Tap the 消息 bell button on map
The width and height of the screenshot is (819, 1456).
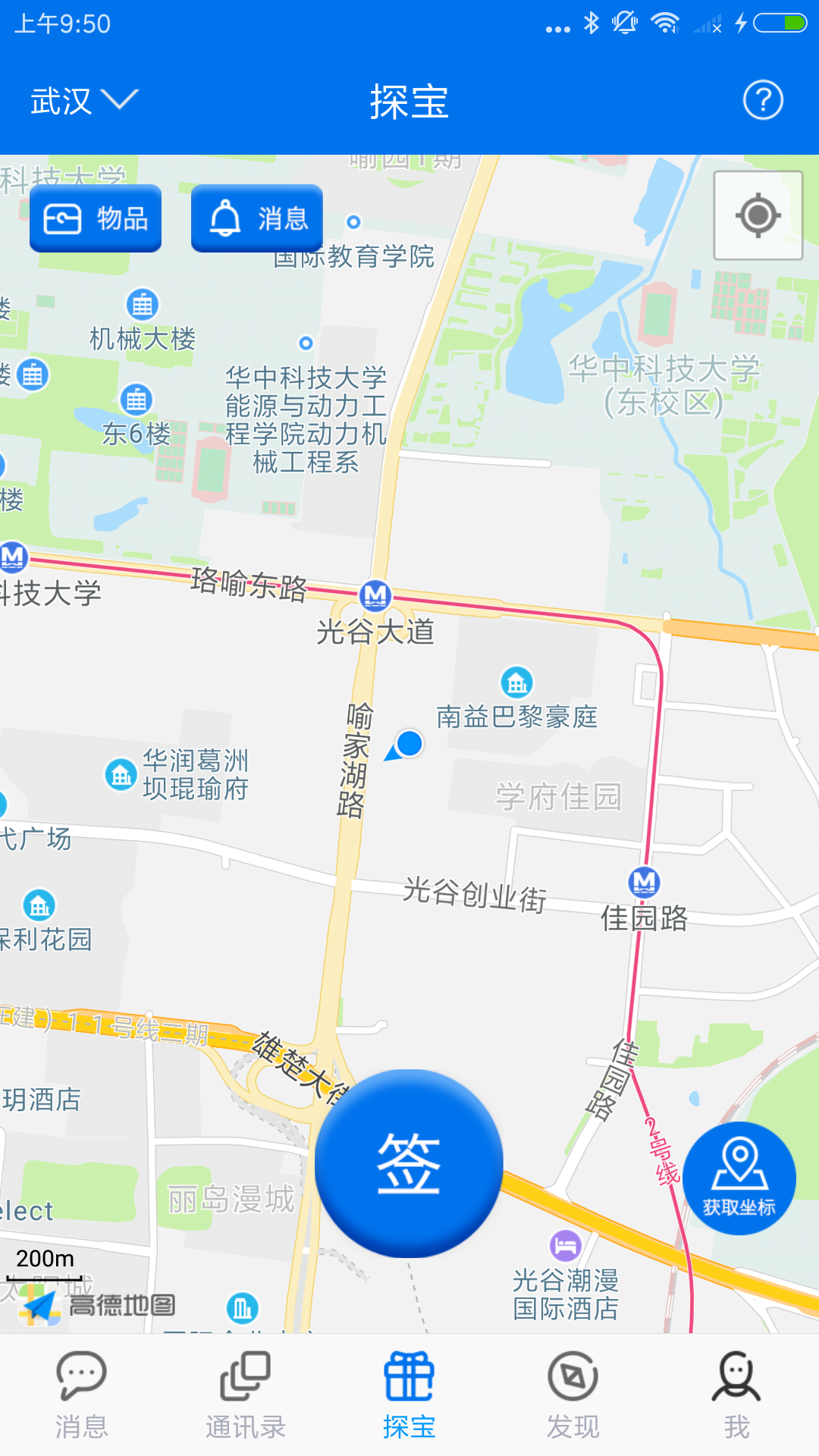click(x=257, y=218)
